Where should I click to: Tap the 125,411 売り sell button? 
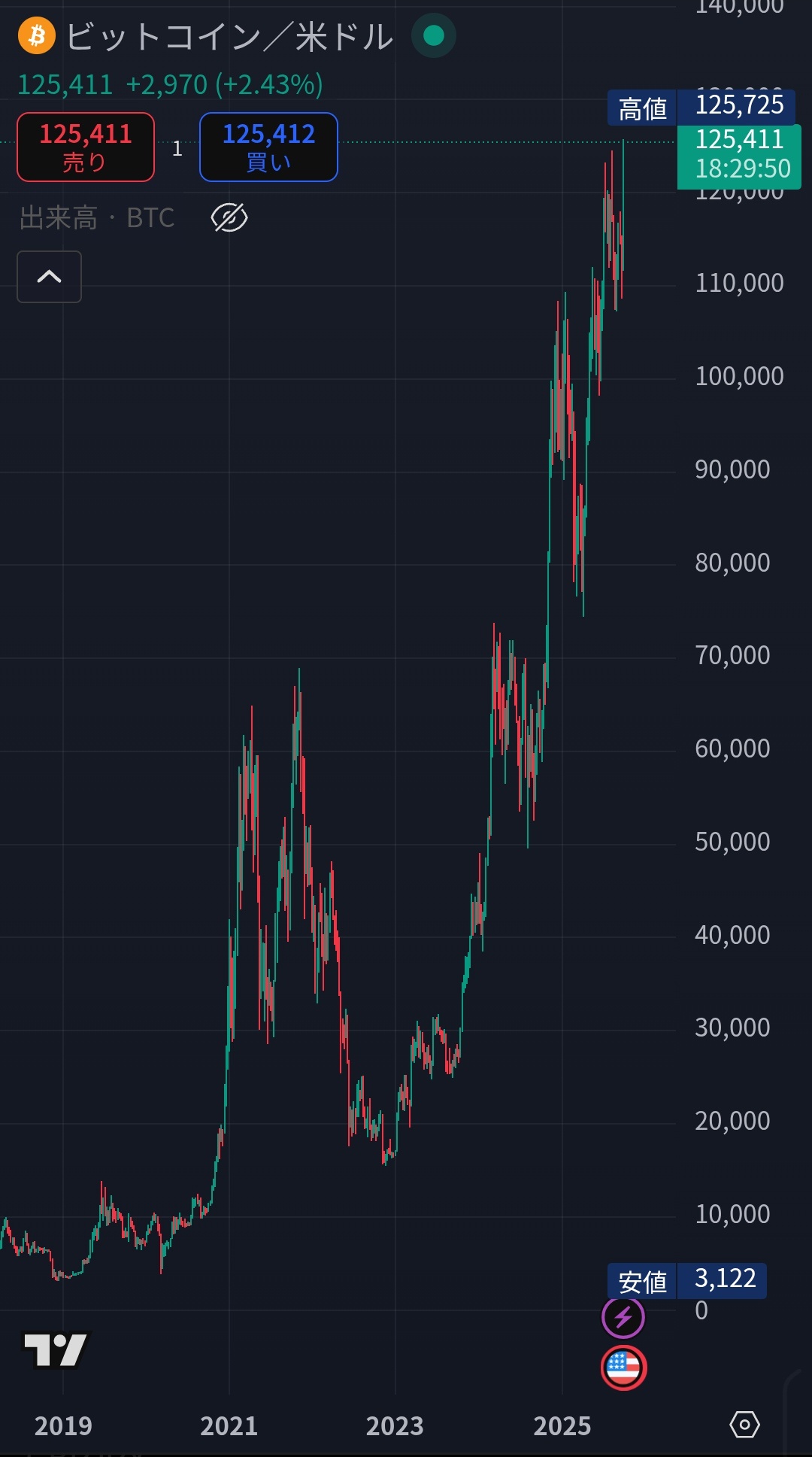tap(86, 147)
